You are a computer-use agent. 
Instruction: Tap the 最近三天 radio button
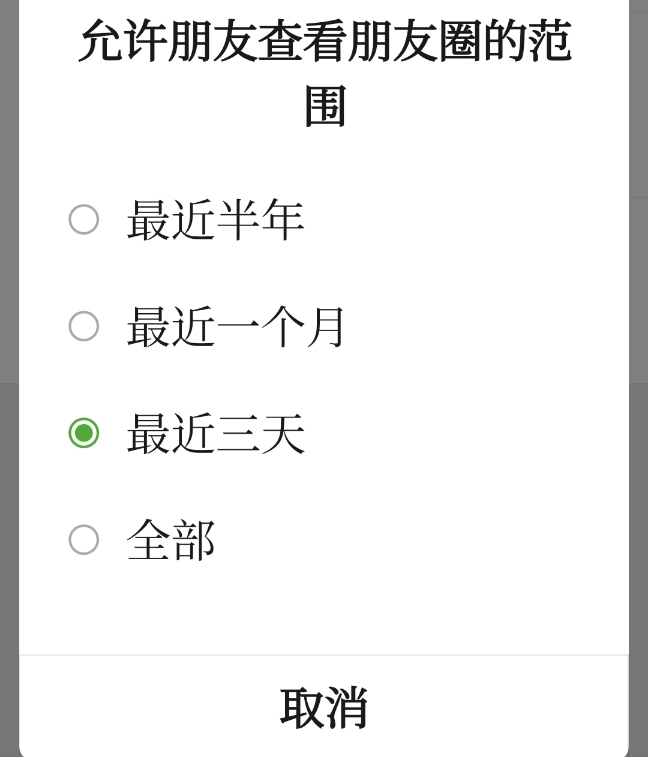(x=84, y=433)
